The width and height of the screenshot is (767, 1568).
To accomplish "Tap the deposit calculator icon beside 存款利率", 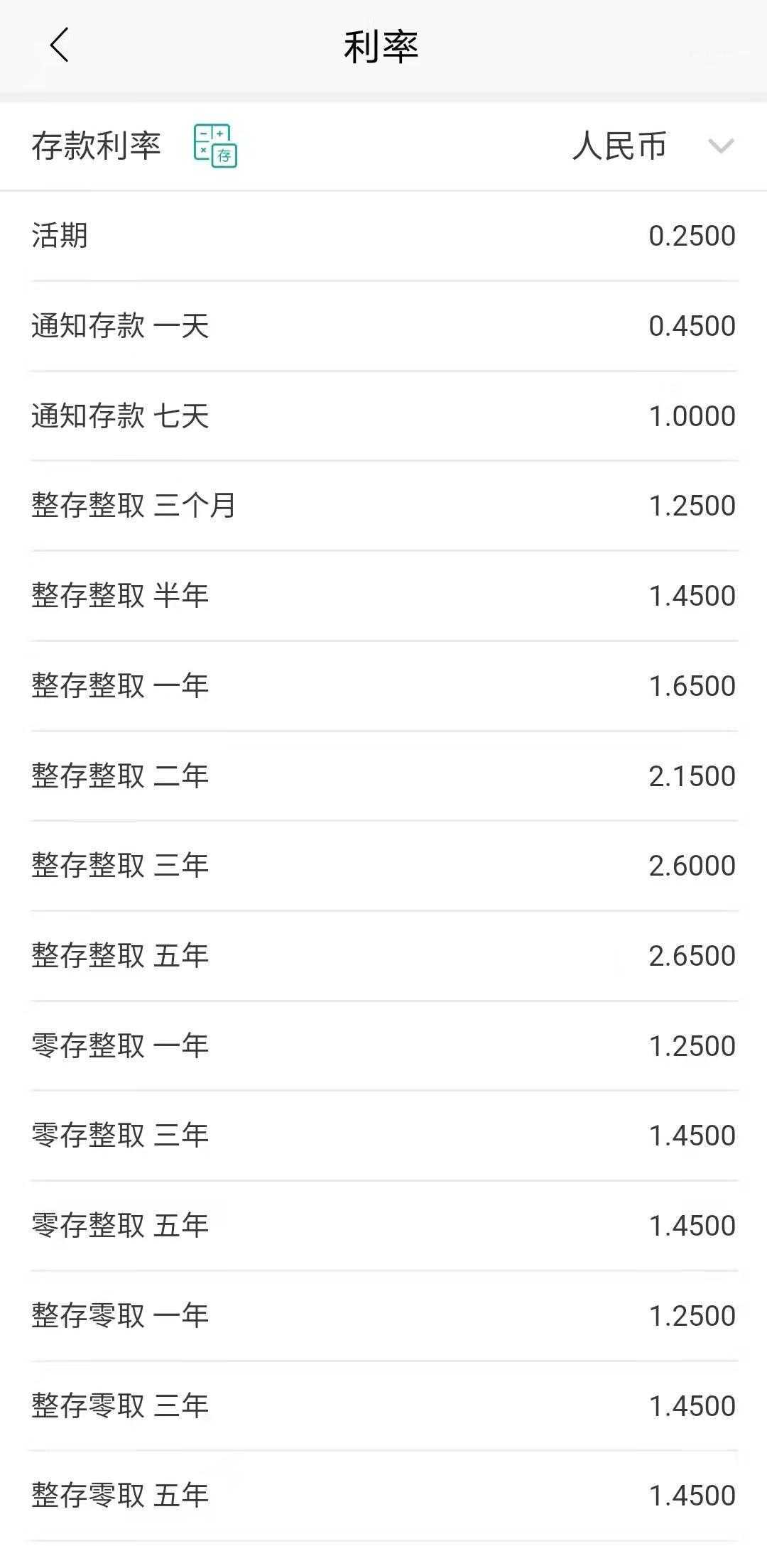I will (x=215, y=147).
